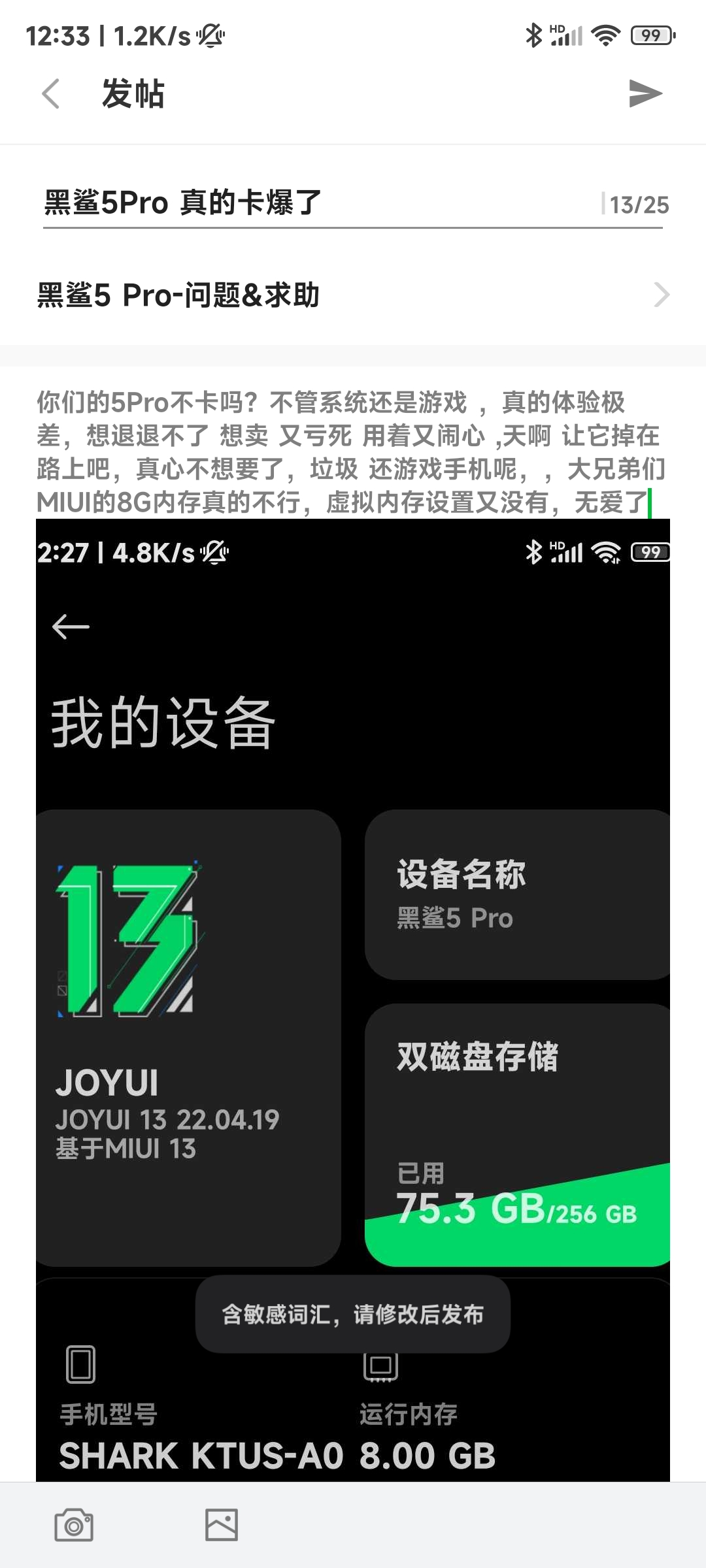The image size is (706, 1568).
Task: Add a picture from the gallery icon
Action: [222, 1525]
